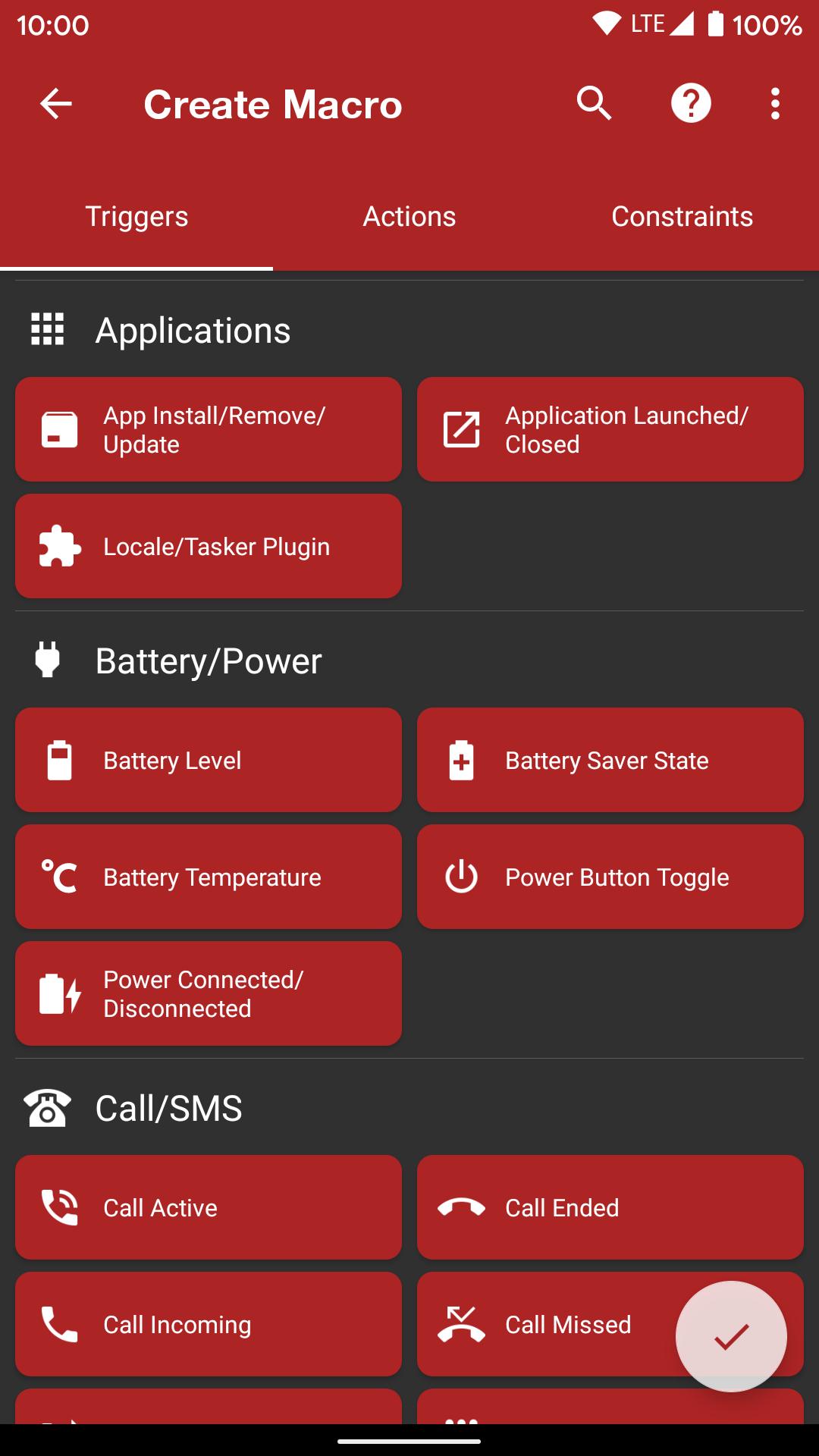Select the Call Ended trigger

(x=610, y=1207)
